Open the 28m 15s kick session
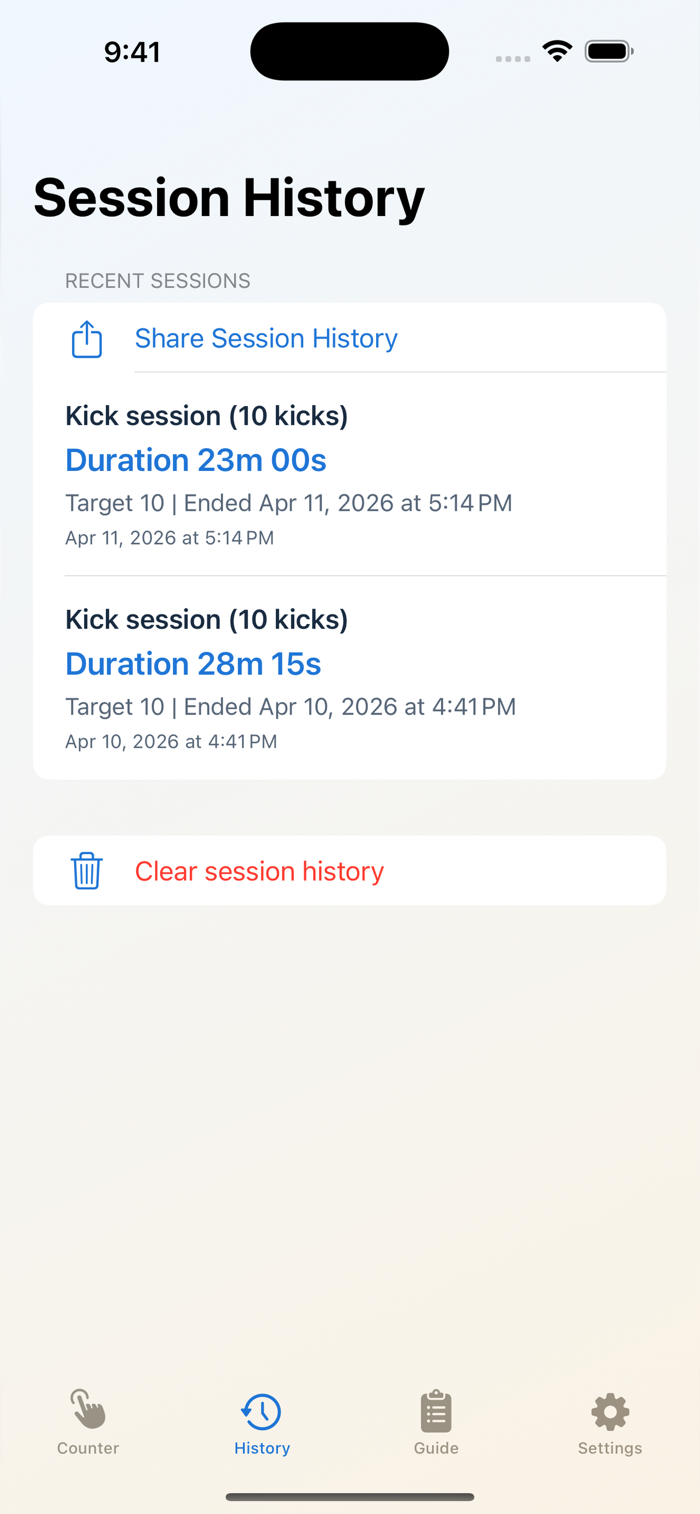 tap(349, 678)
